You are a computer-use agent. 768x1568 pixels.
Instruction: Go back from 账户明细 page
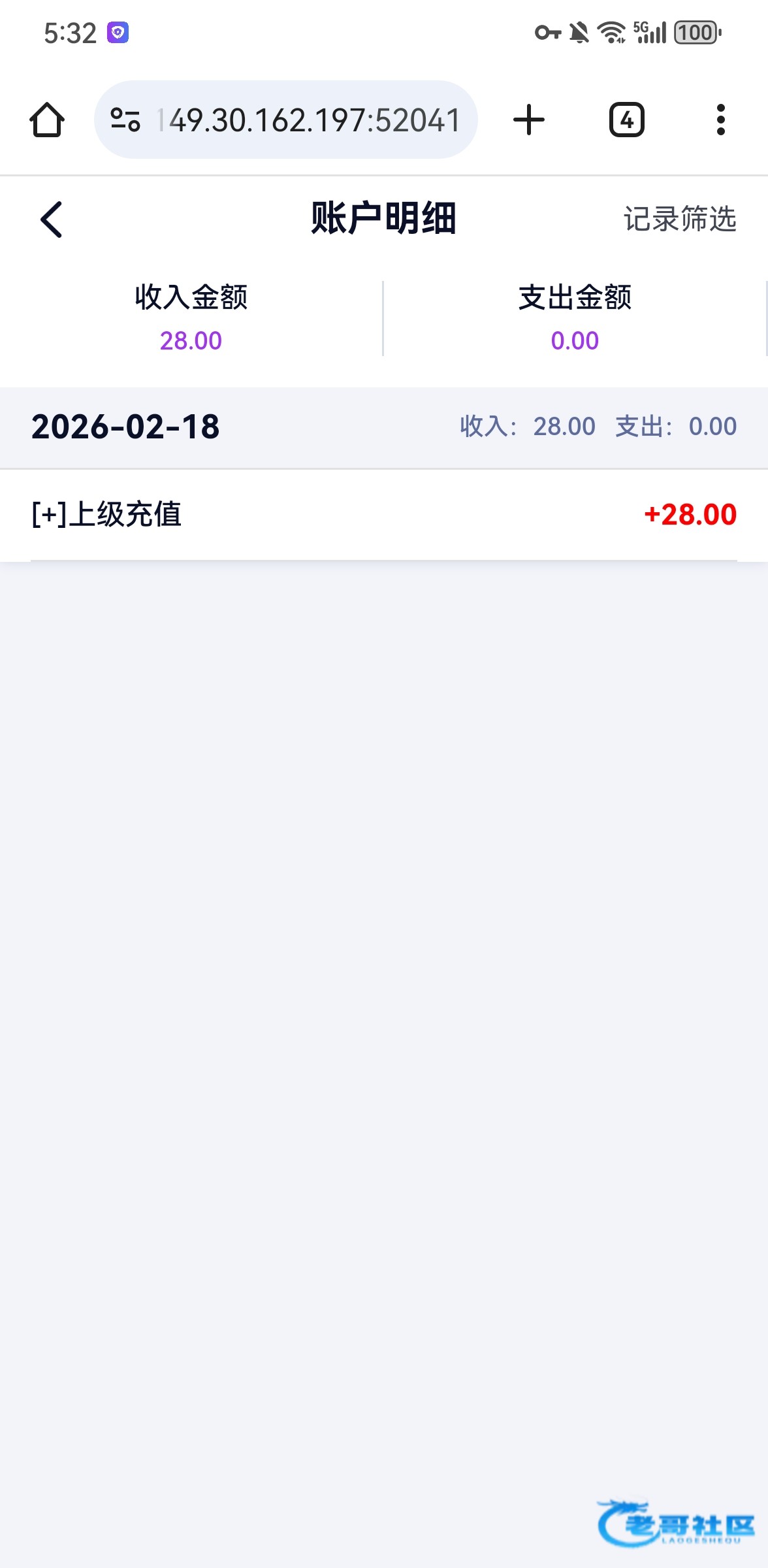click(51, 220)
